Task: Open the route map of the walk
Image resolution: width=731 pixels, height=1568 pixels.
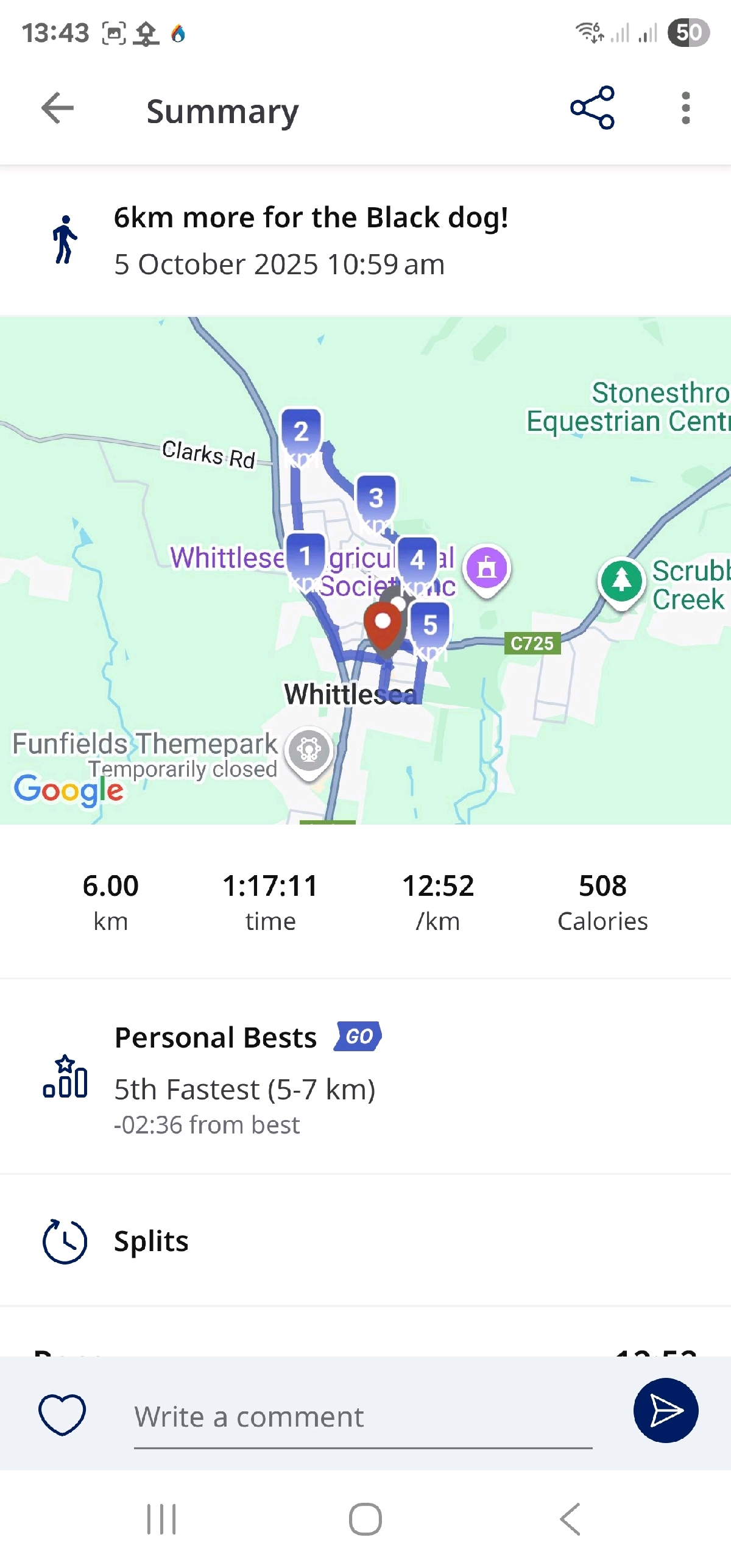Action: [x=365, y=570]
